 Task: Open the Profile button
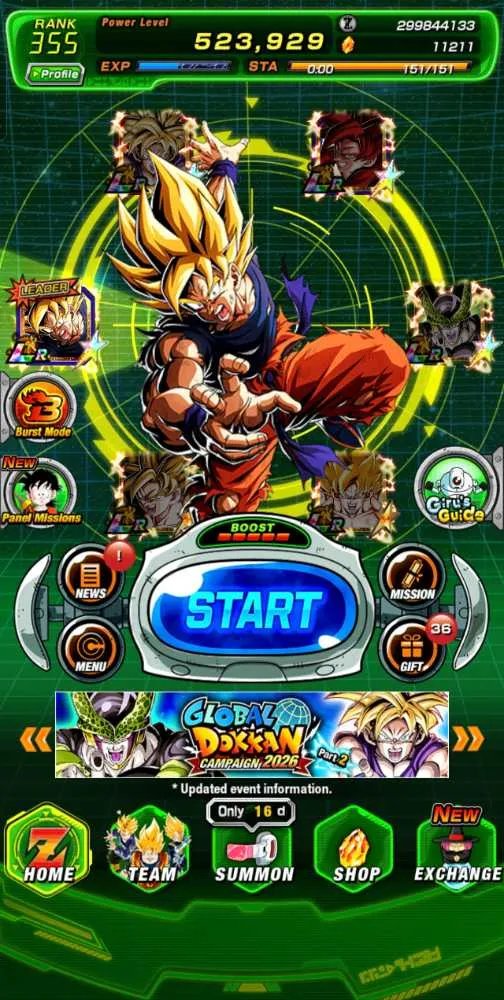pos(55,74)
